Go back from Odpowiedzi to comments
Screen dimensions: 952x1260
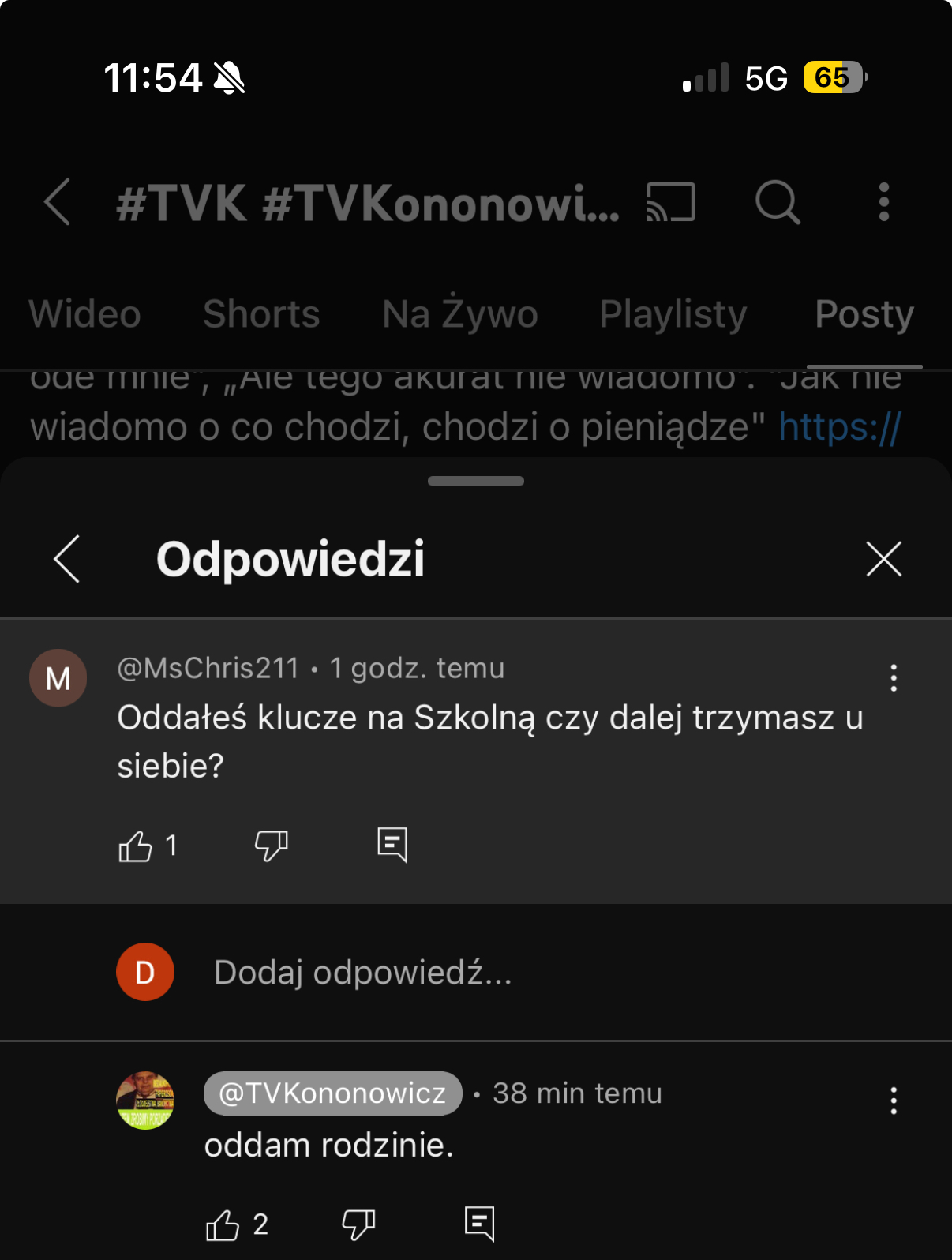(67, 559)
